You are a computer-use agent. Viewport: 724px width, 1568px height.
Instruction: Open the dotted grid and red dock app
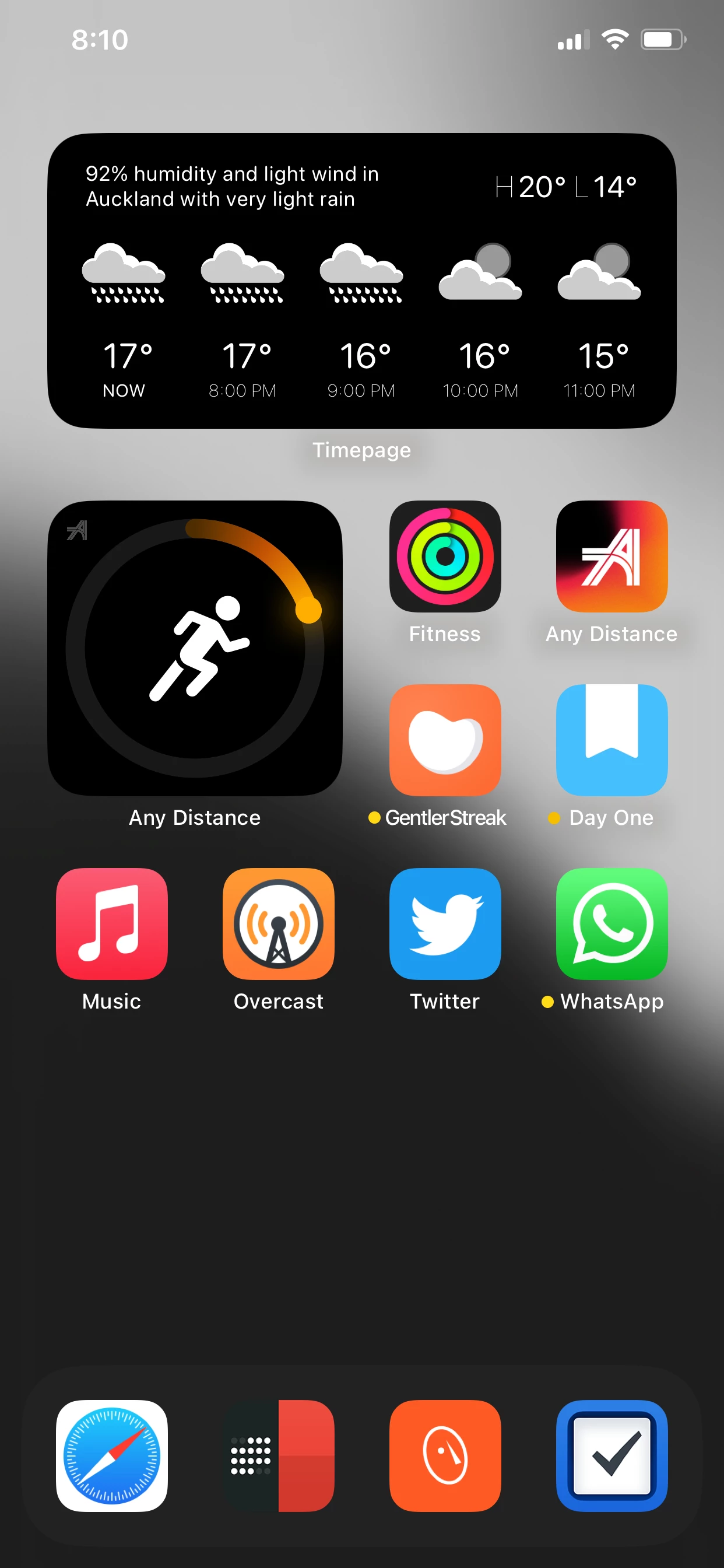pyautogui.click(x=279, y=1456)
